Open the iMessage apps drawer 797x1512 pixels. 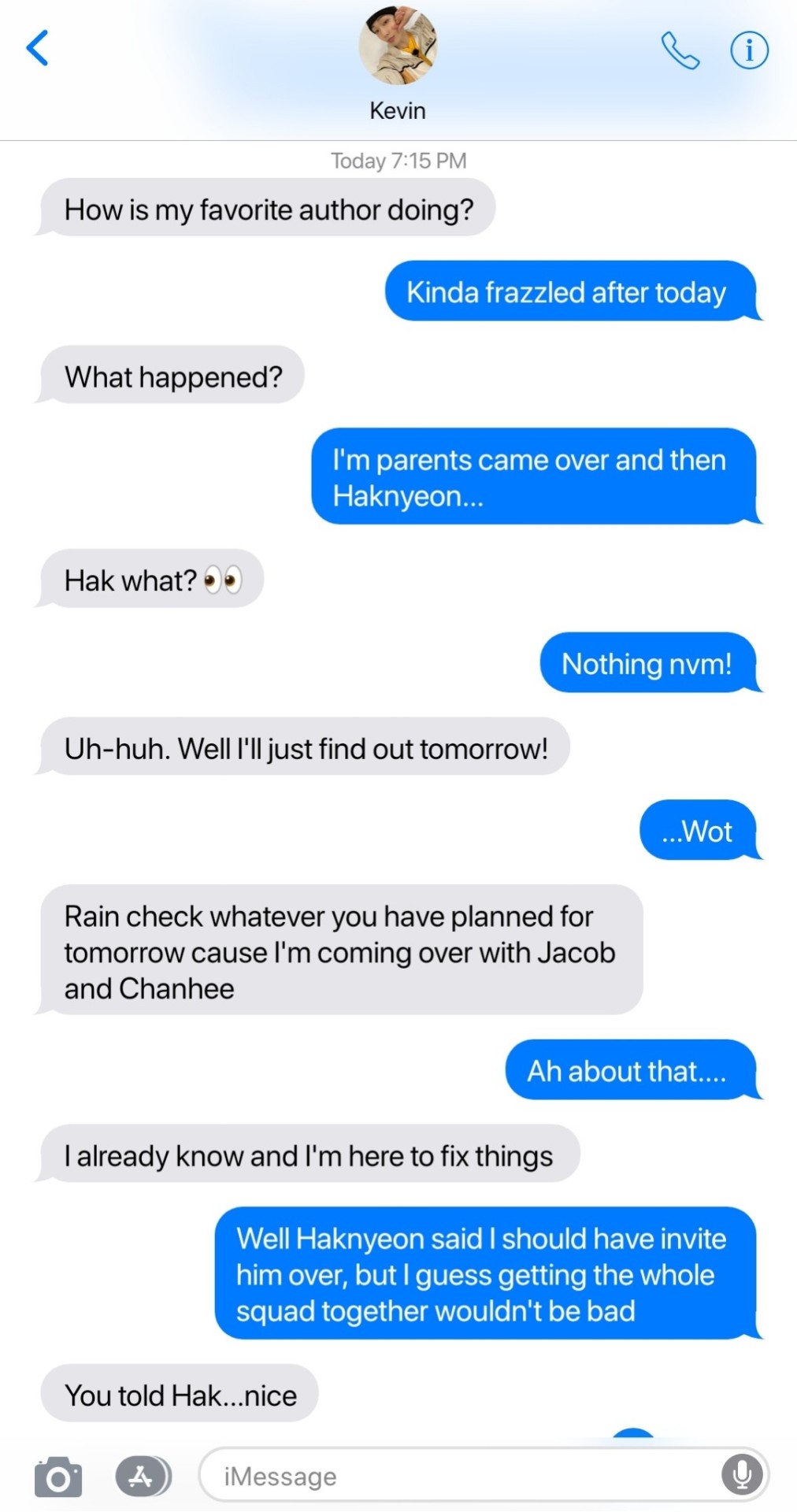pyautogui.click(x=143, y=1476)
